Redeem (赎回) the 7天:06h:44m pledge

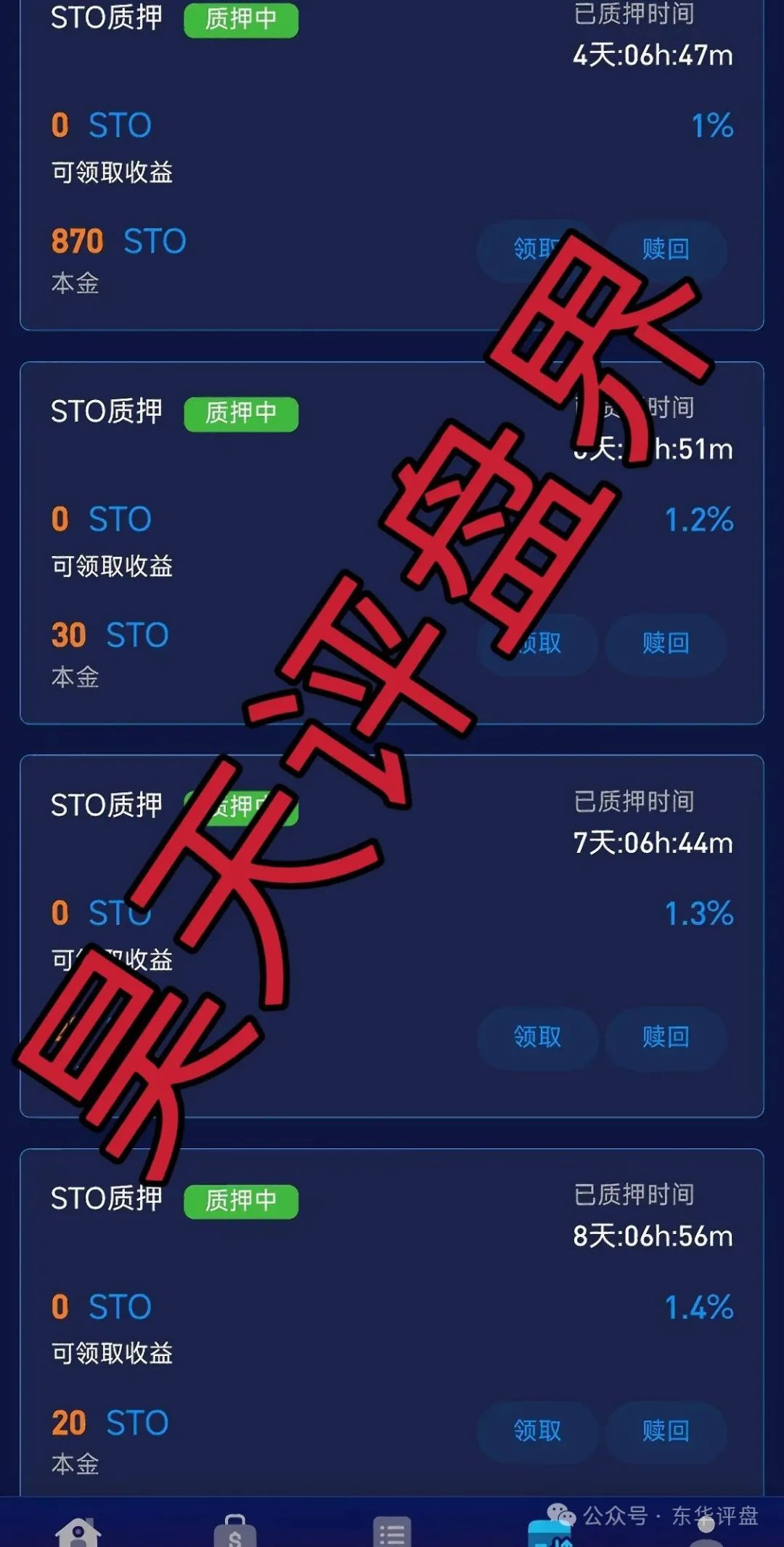pos(666,1037)
